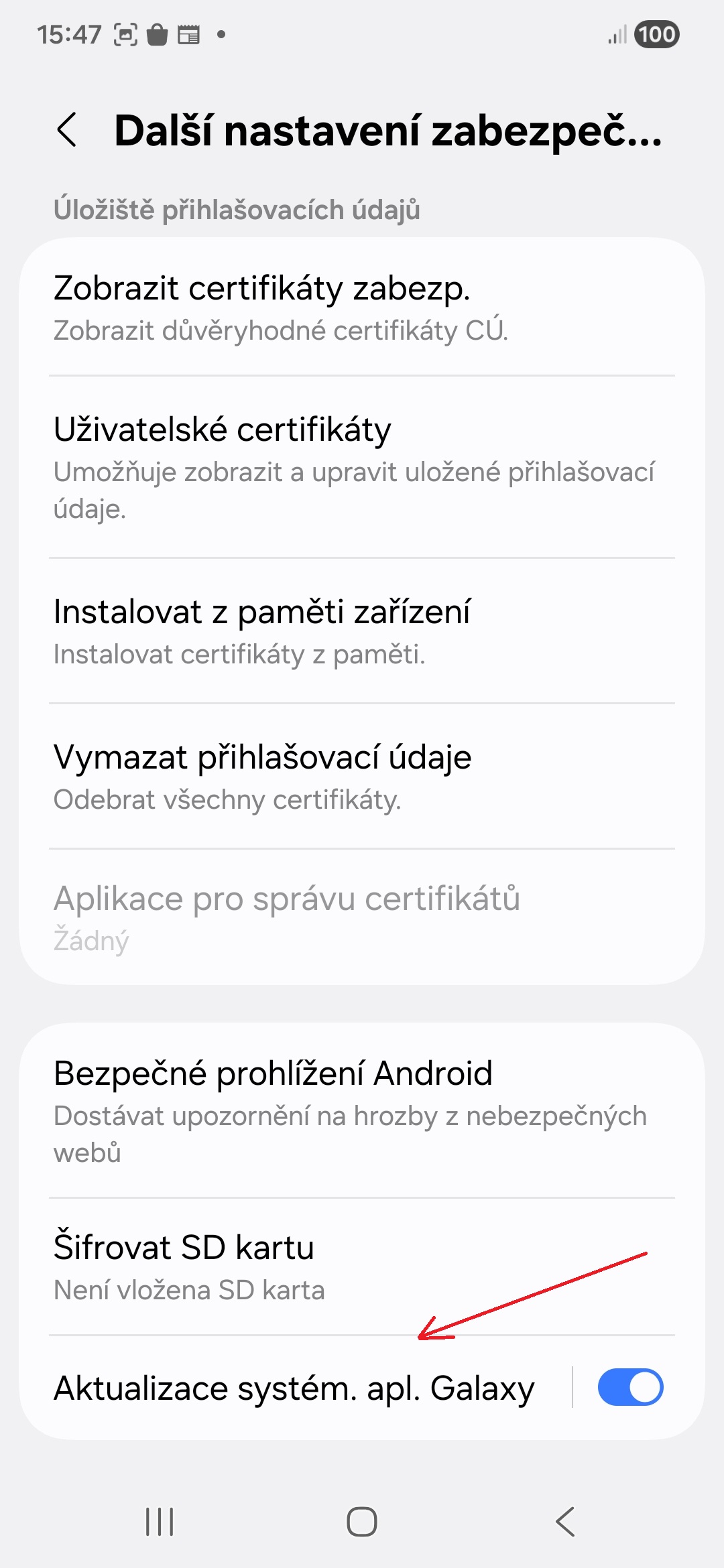Disable Aktualizace systém. apl. Galaxy switch
The image size is (724, 1568).
[630, 1387]
